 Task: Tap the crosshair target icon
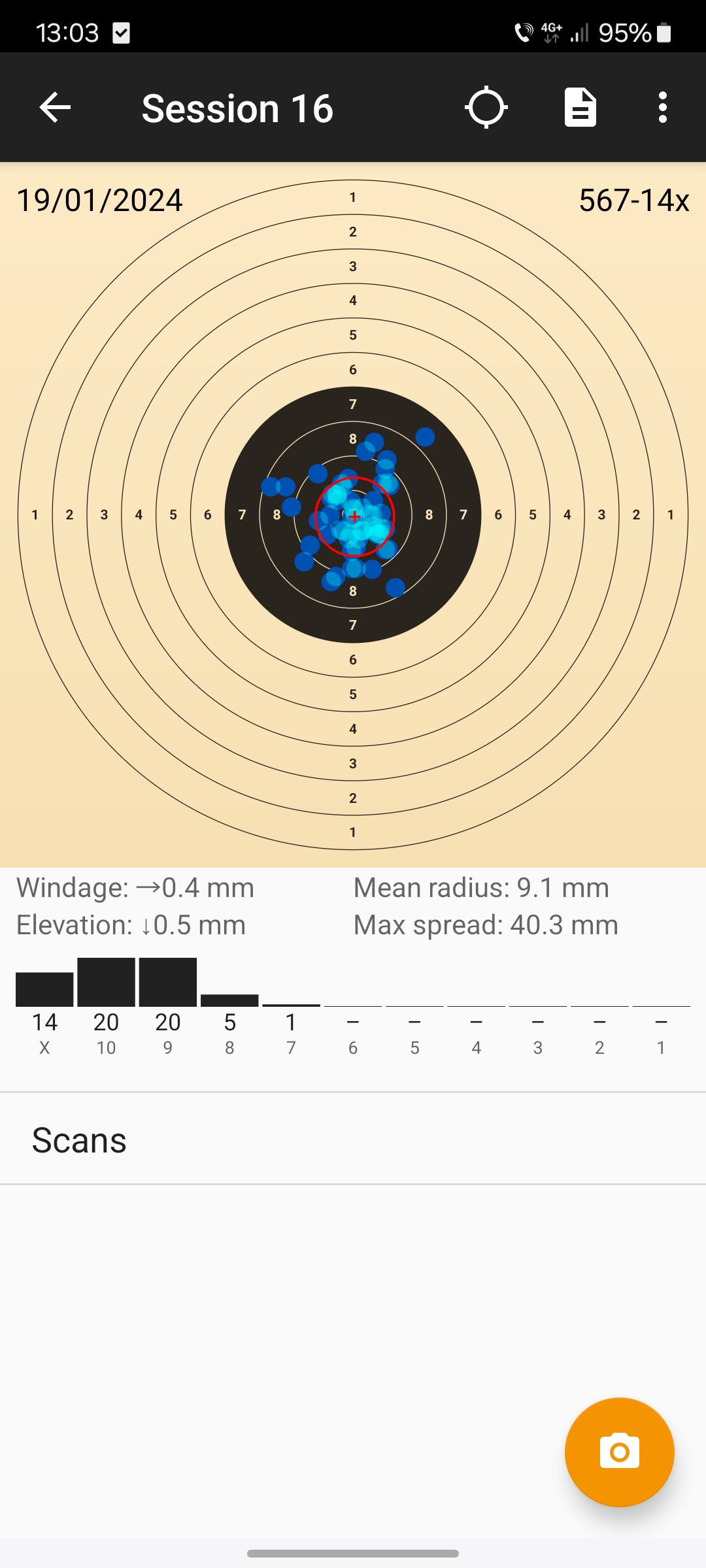(x=486, y=107)
